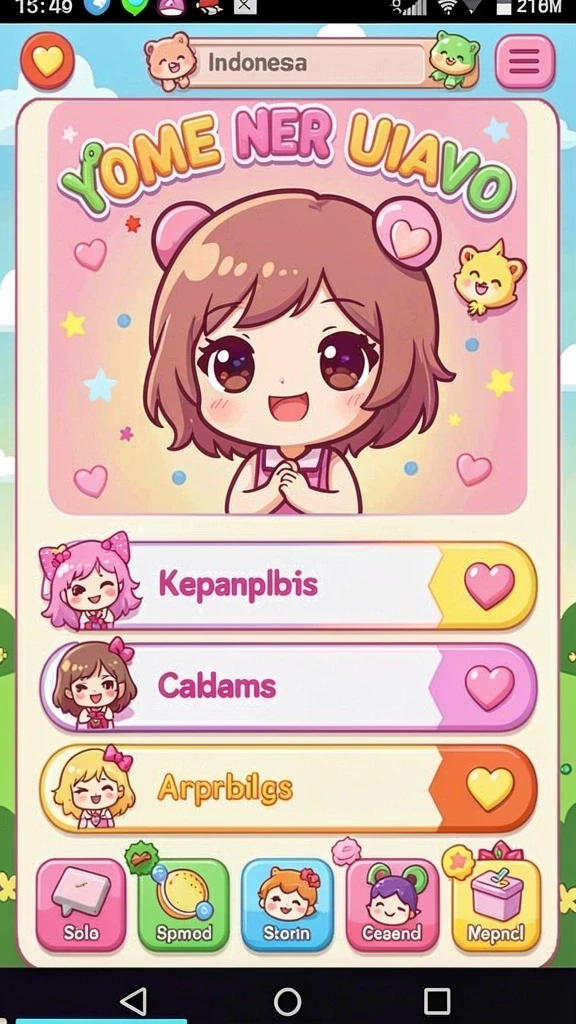Tap the yellow heart icon in the top corner
The height and width of the screenshot is (1024, 576).
(x=47, y=61)
